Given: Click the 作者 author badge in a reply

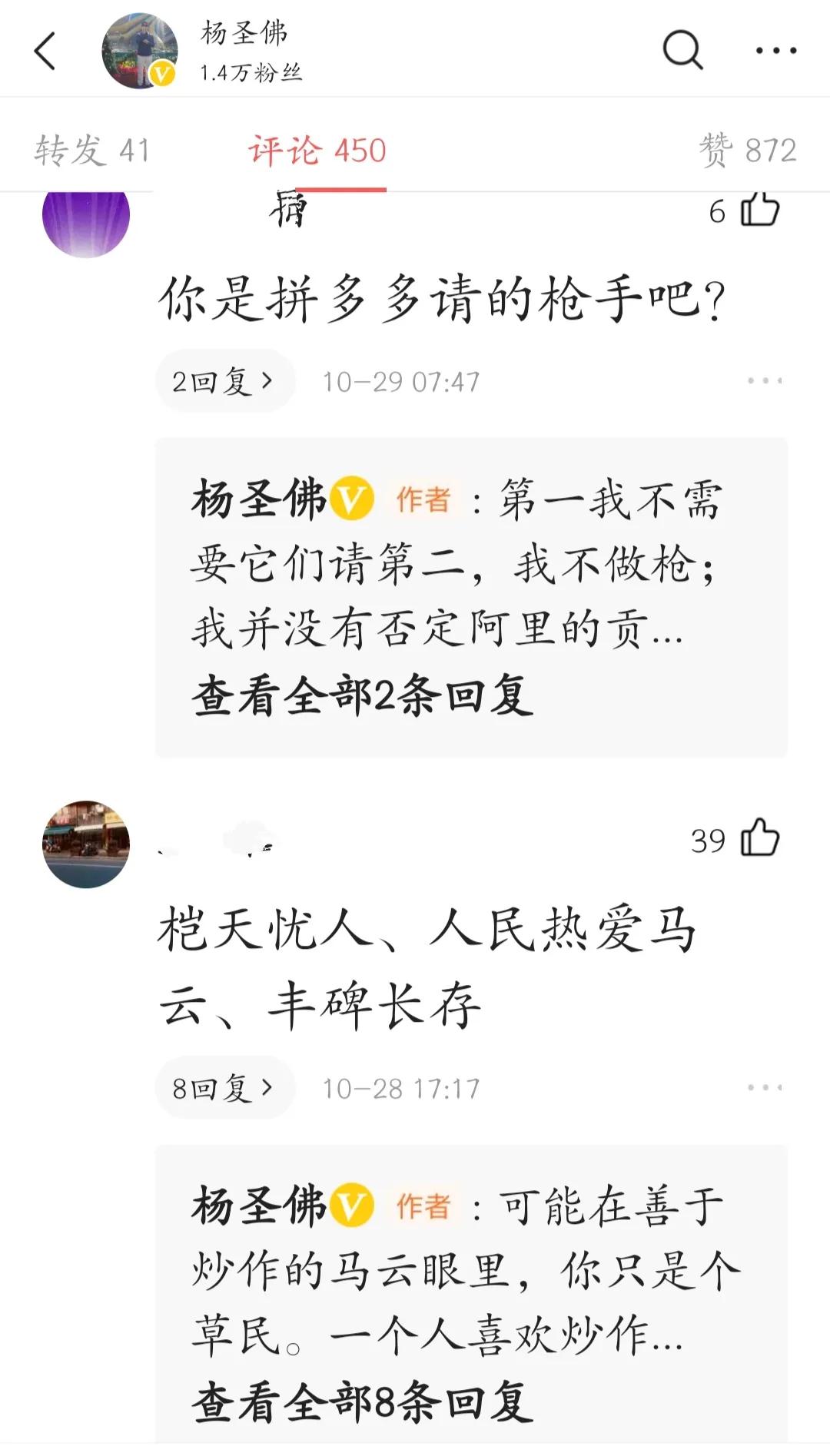Looking at the screenshot, I should [421, 499].
